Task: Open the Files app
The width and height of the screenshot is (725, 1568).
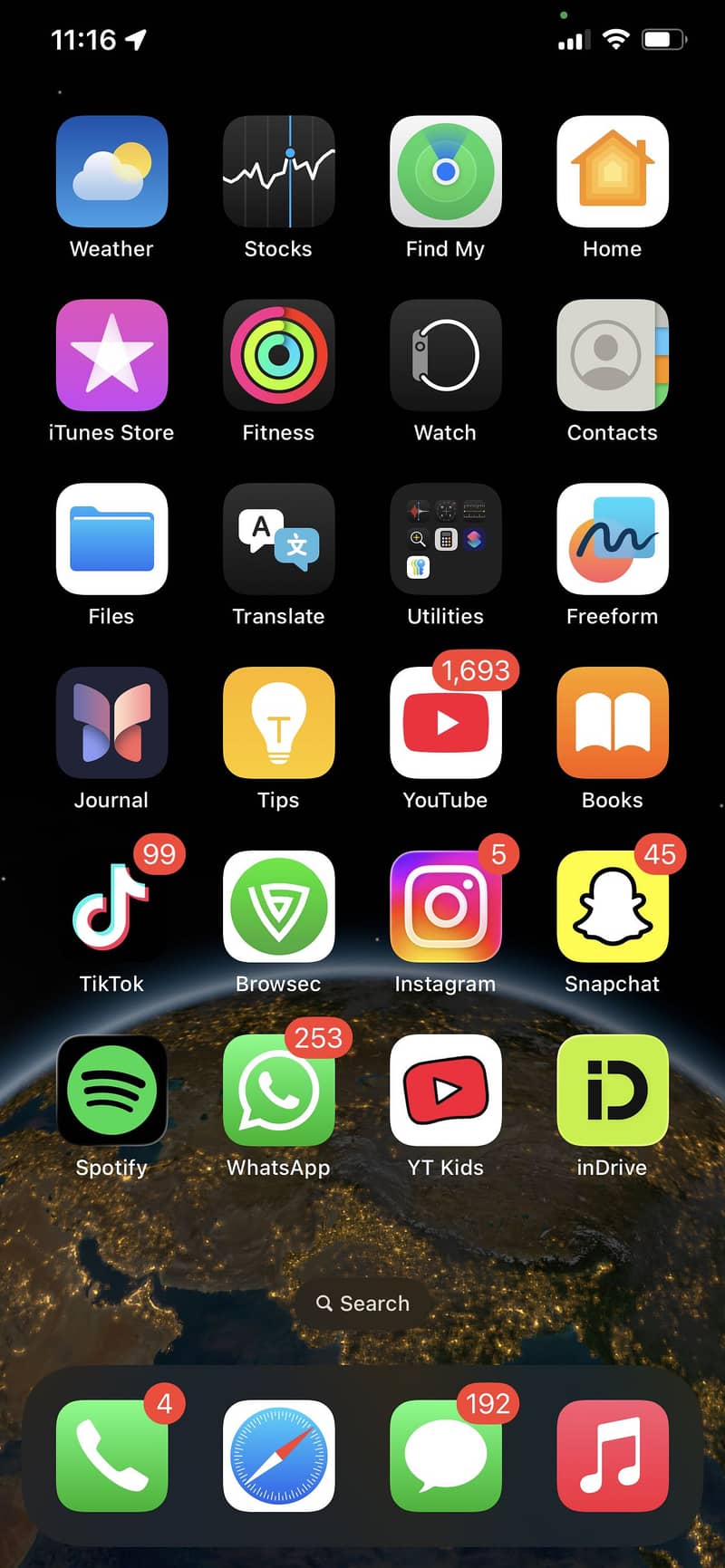Action: click(111, 539)
